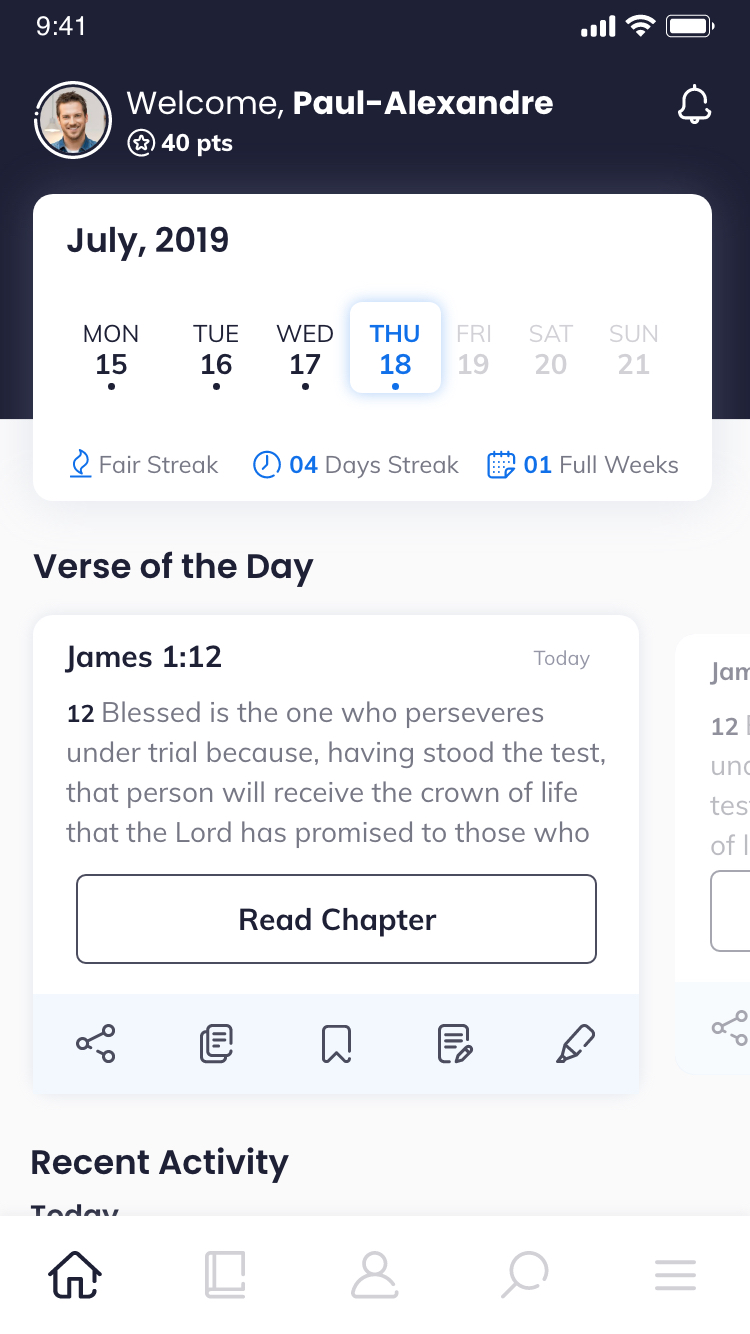The image size is (750, 1334).
Task: Open Paul-Alexandre's profile picture
Action: pyautogui.click(x=73, y=120)
